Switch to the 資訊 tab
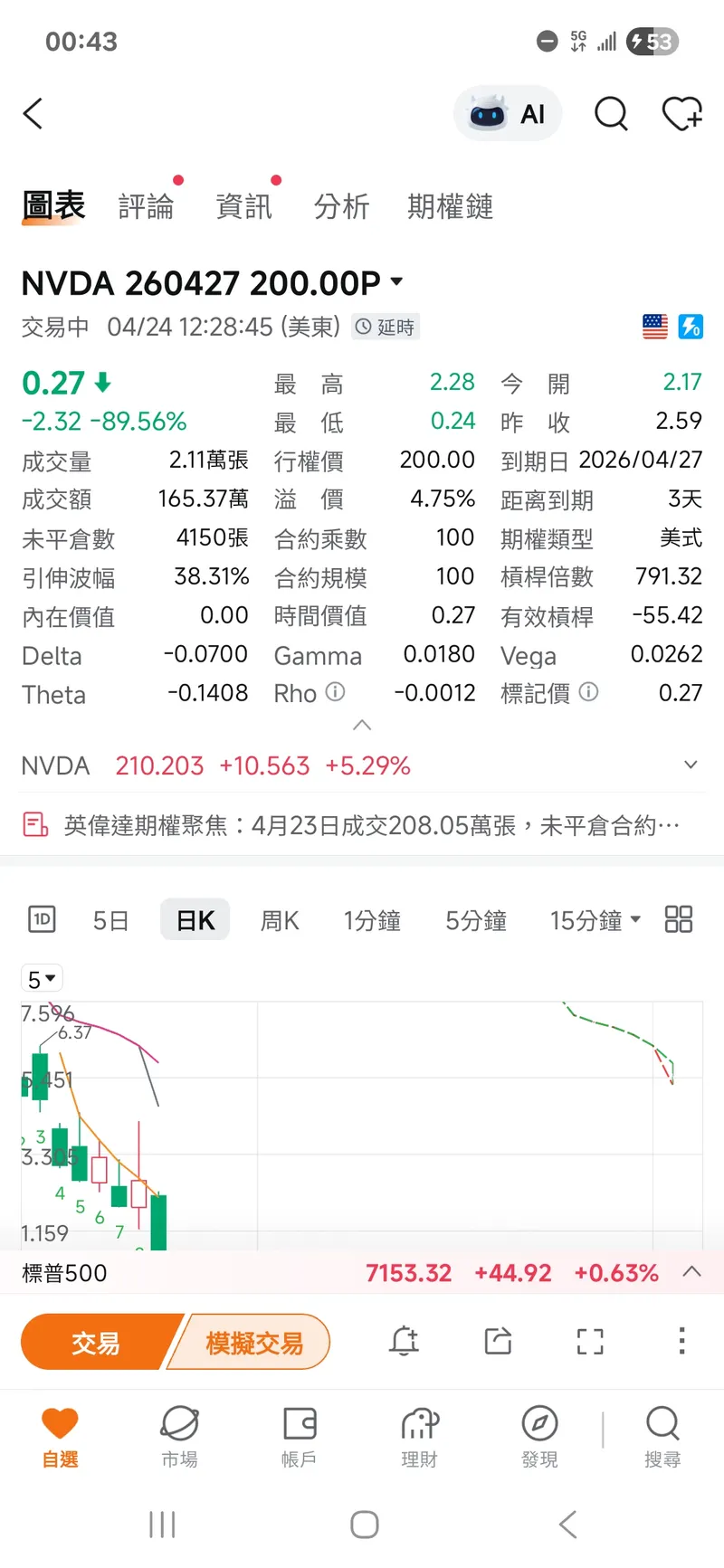The image size is (724, 1568). (x=243, y=206)
